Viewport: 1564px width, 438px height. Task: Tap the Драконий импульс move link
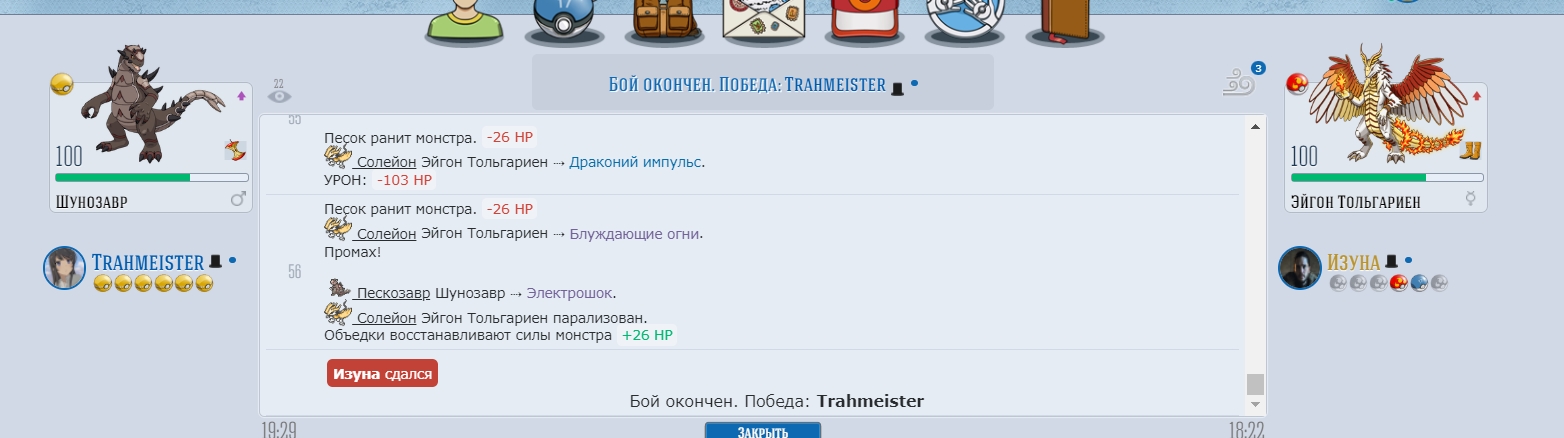click(635, 161)
